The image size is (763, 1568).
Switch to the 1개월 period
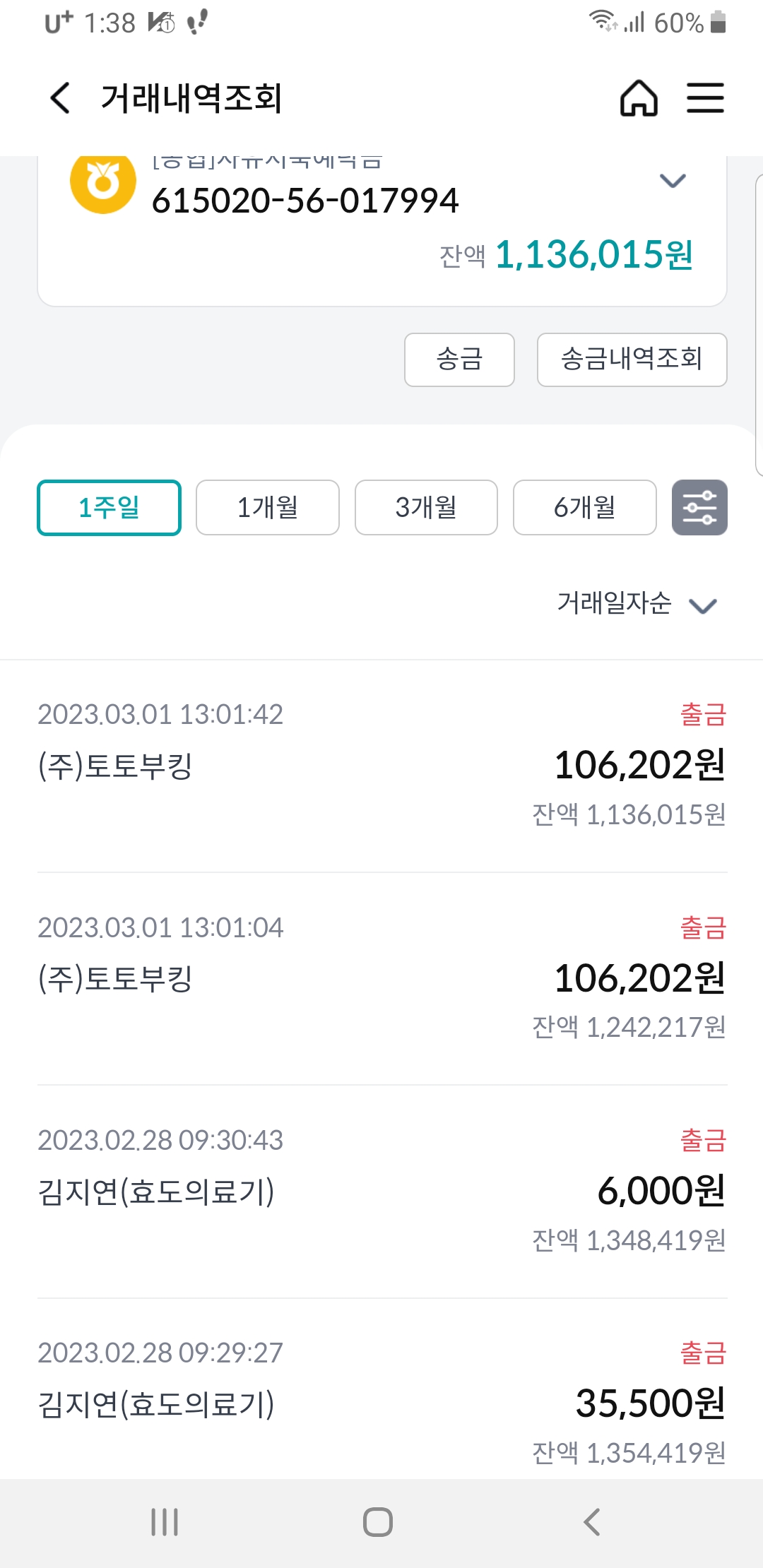click(268, 507)
